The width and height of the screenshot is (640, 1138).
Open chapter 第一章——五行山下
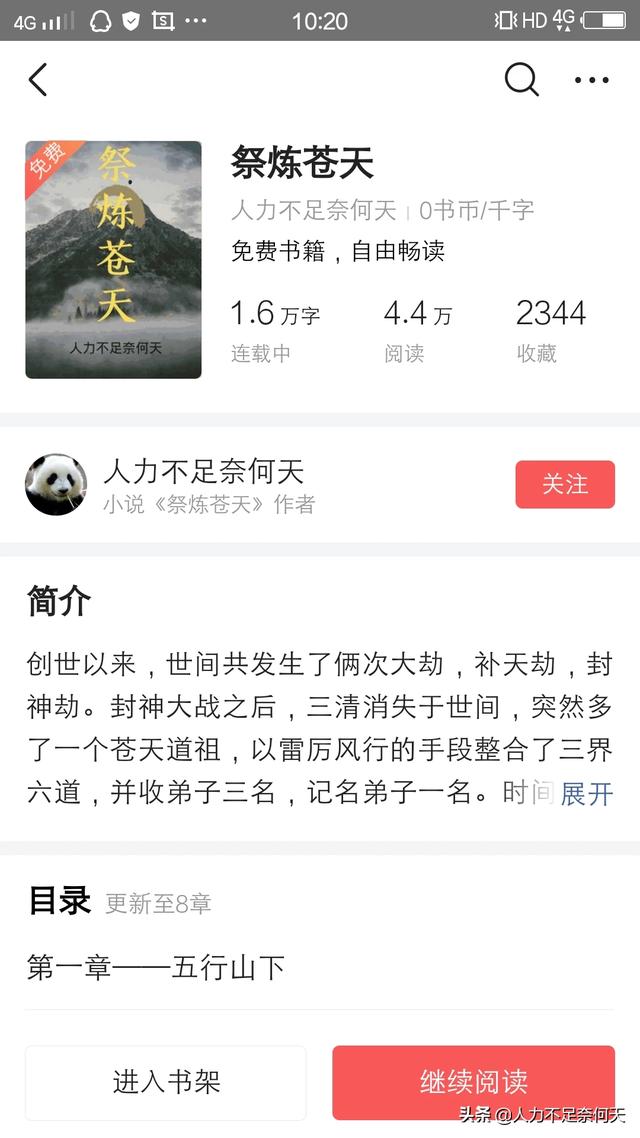coord(156,967)
